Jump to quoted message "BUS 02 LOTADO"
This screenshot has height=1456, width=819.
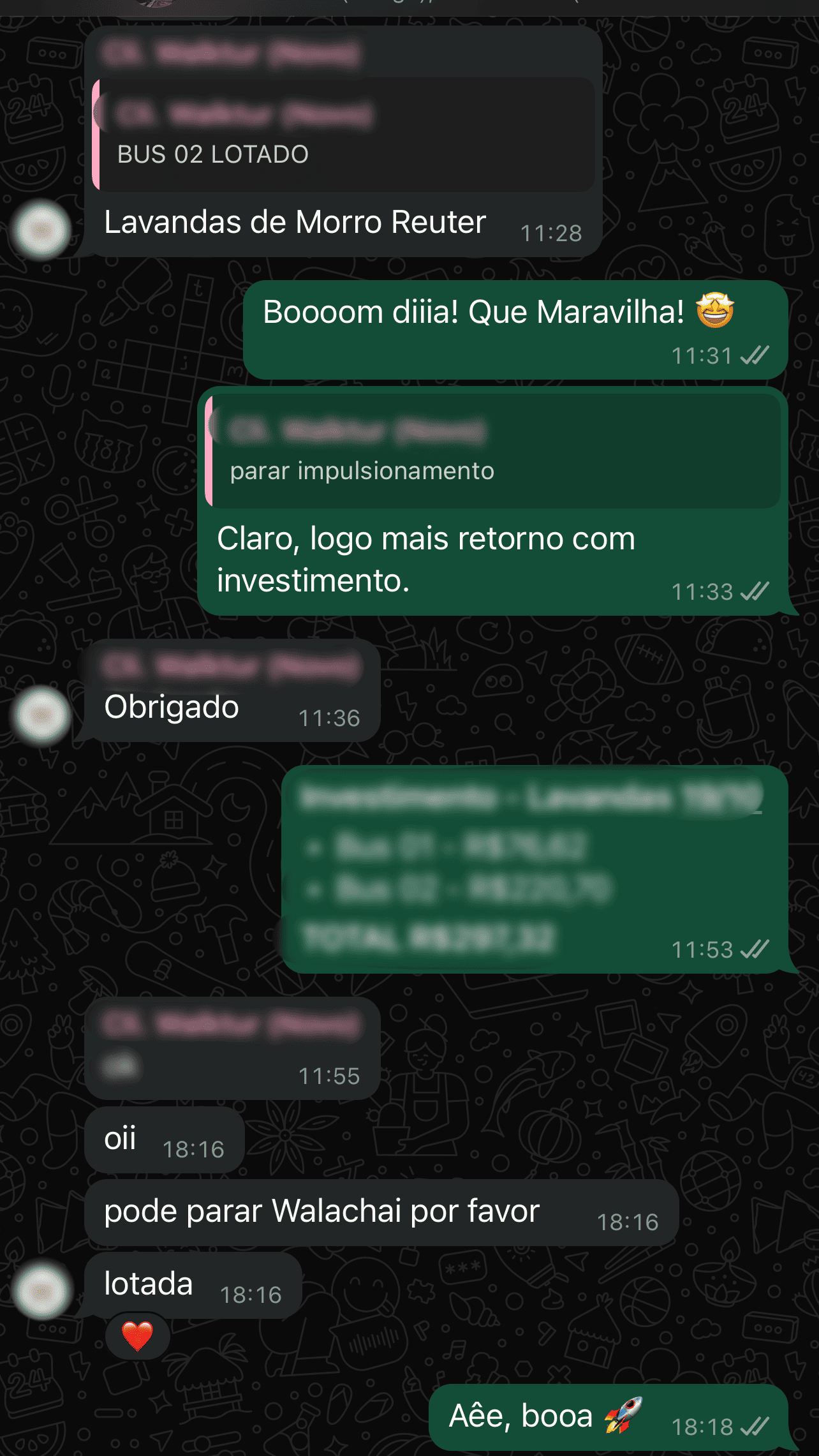344,135
